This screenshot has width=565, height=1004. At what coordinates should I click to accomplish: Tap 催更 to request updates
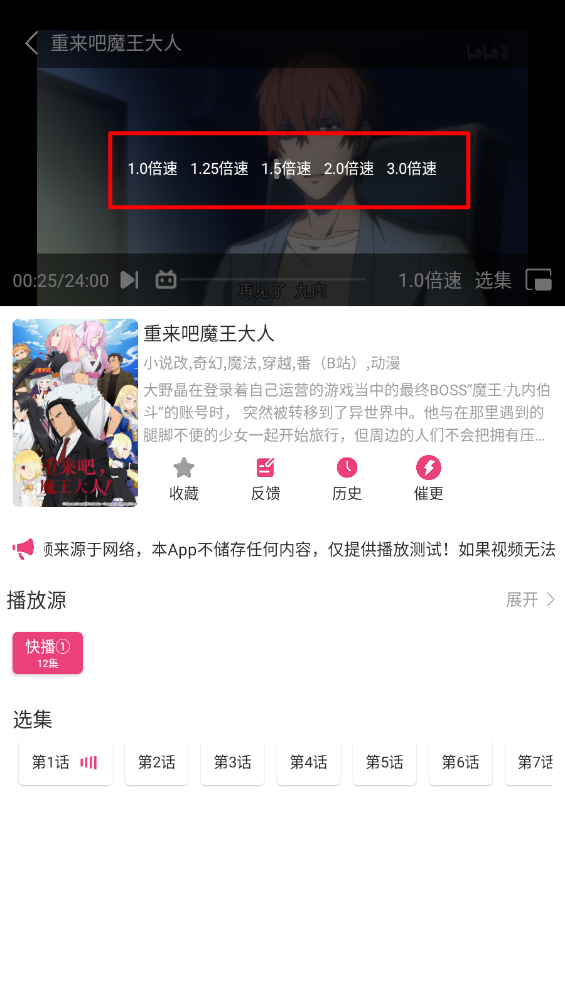(x=429, y=479)
